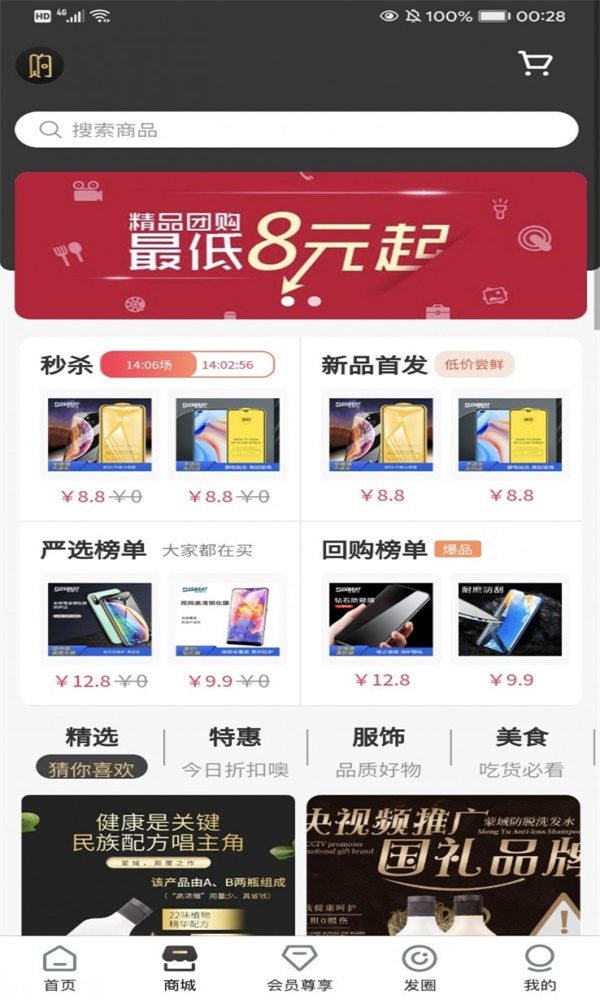The image size is (600, 1000).
Task: Switch to the 发圈 tab
Action: [x=419, y=968]
